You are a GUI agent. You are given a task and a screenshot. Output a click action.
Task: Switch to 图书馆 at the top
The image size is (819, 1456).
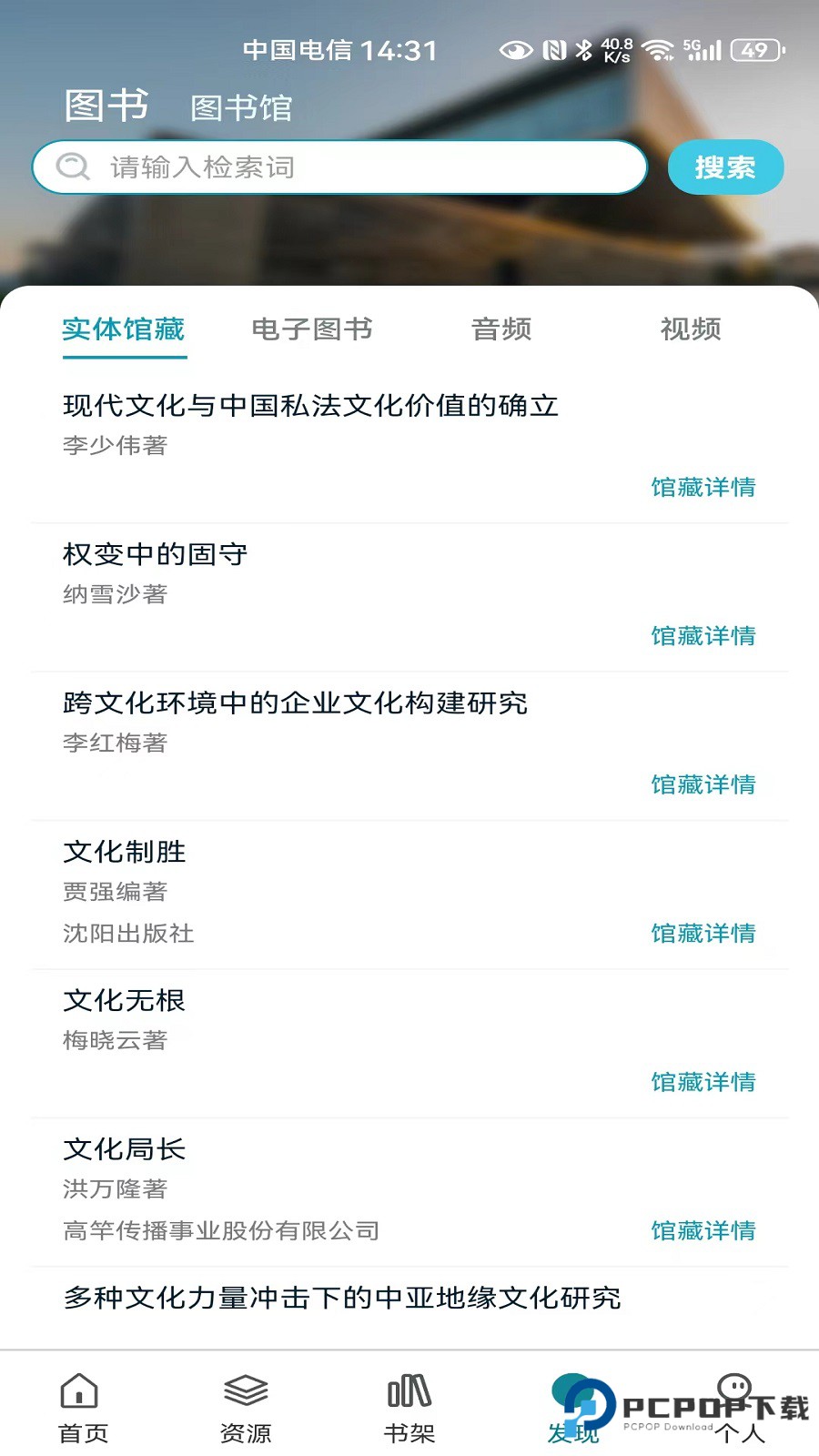241,108
